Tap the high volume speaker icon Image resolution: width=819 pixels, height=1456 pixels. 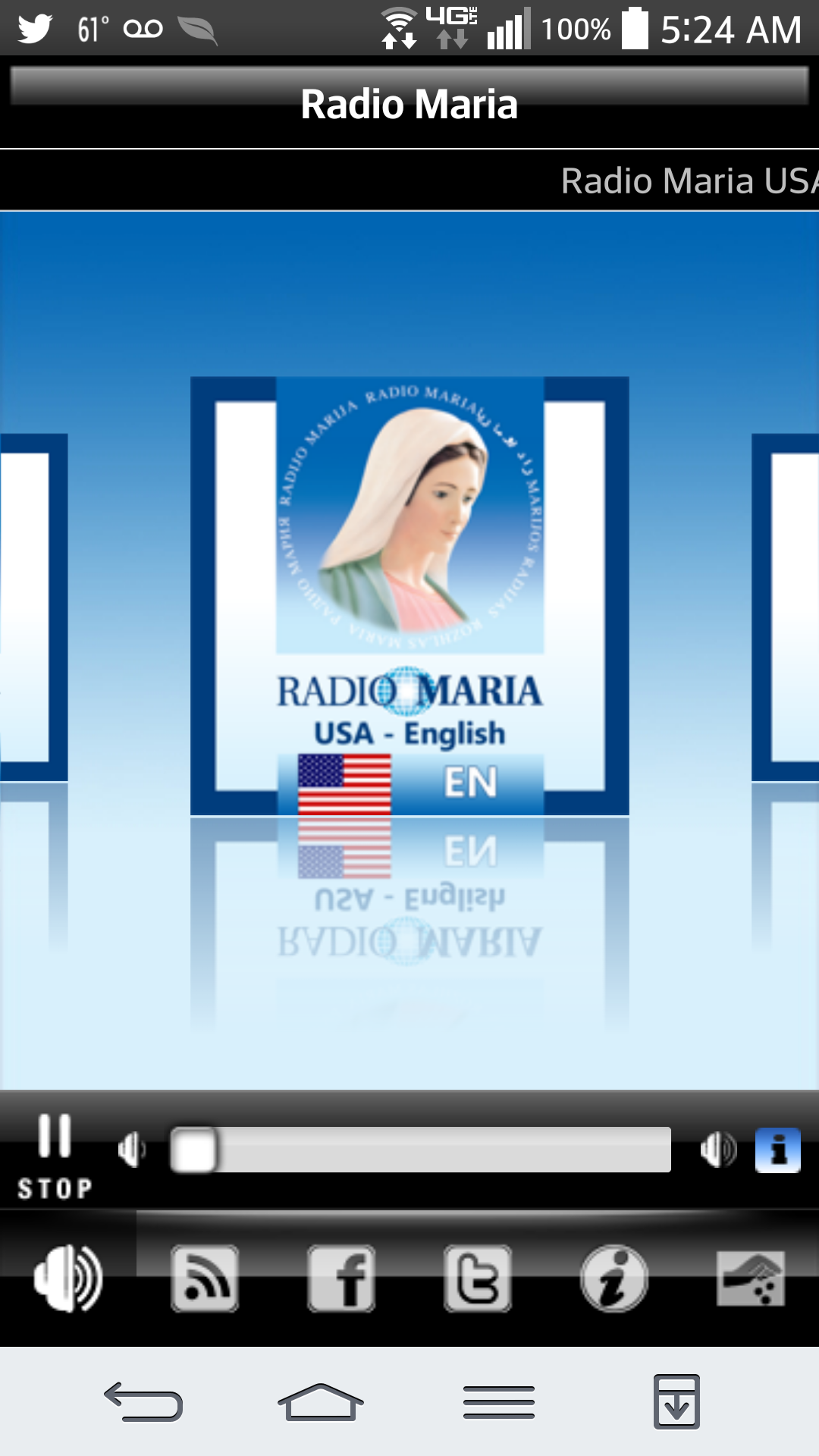(717, 1150)
